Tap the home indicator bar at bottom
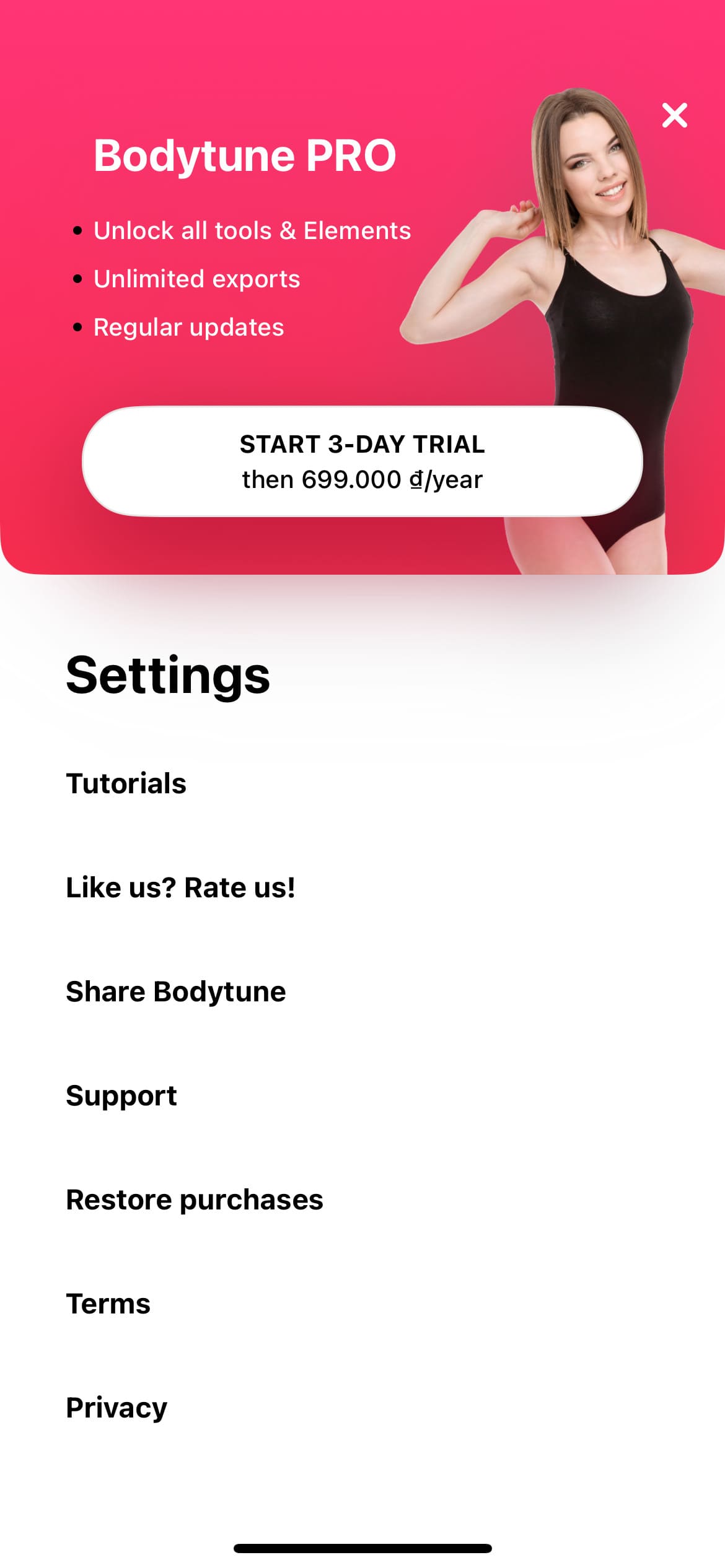This screenshot has width=725, height=1568. point(362,1548)
